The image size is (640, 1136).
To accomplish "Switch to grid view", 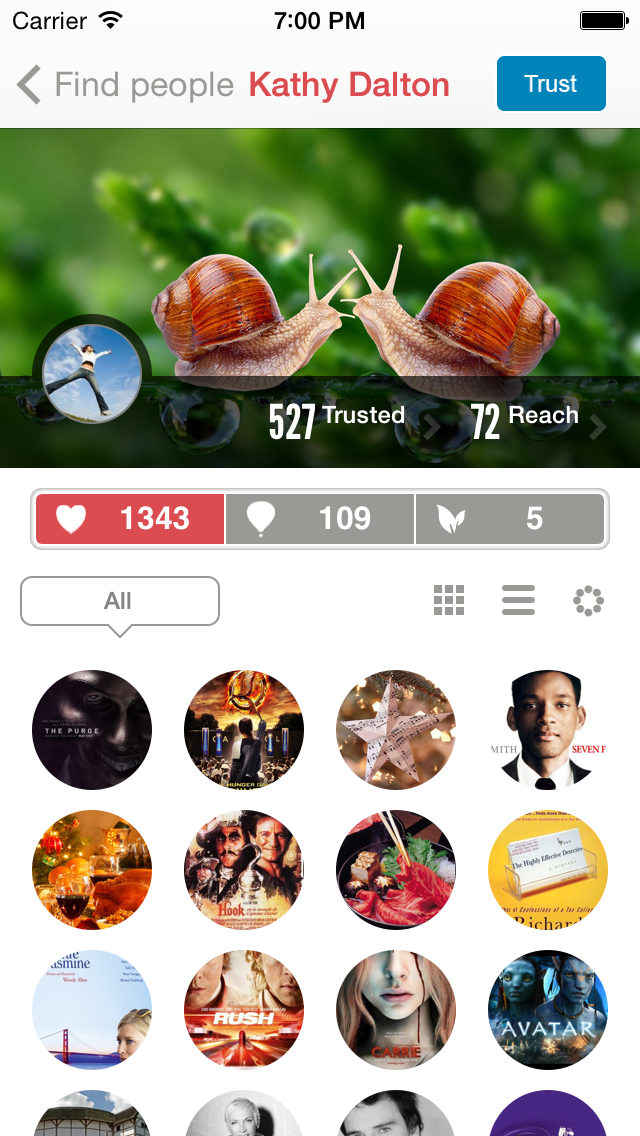I will pos(449,600).
